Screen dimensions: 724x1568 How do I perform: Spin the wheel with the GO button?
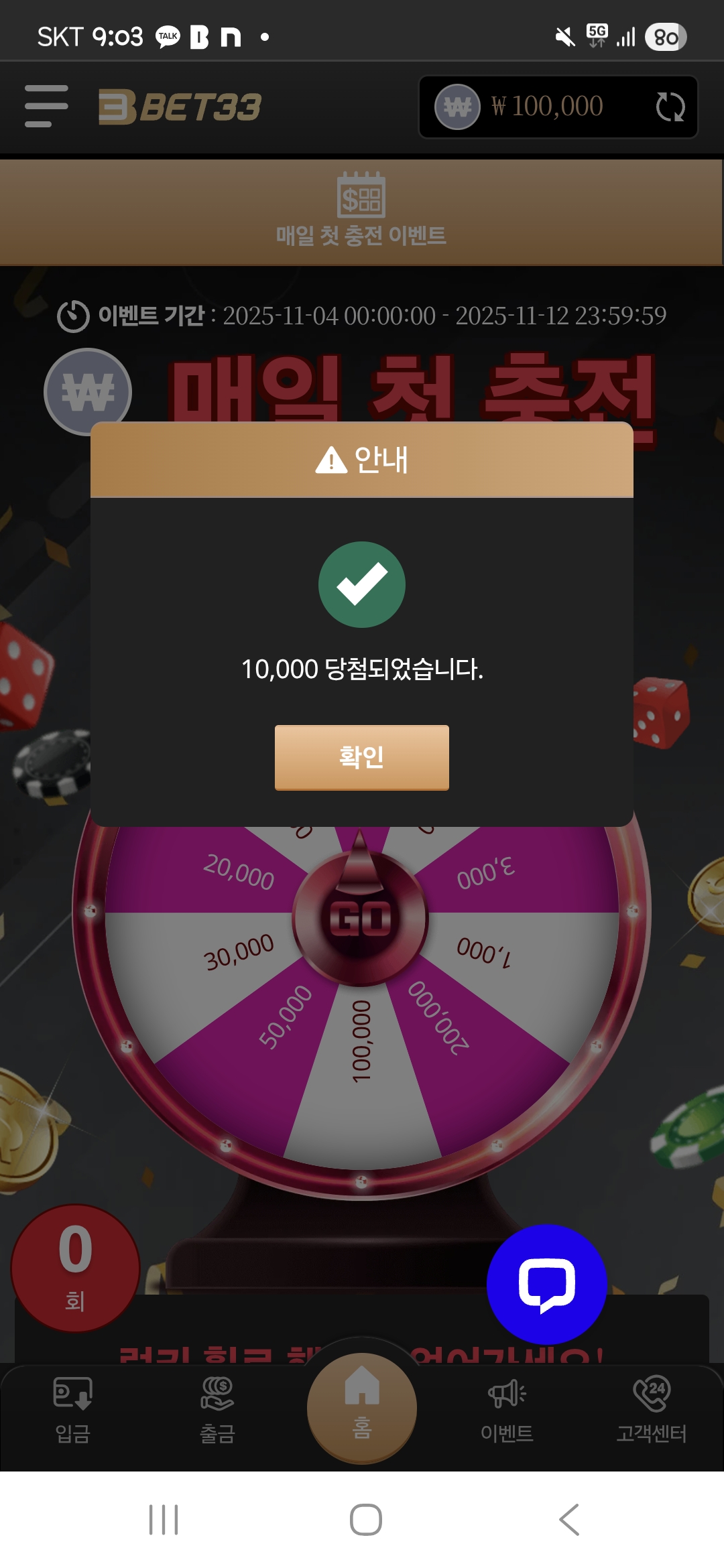tap(361, 918)
